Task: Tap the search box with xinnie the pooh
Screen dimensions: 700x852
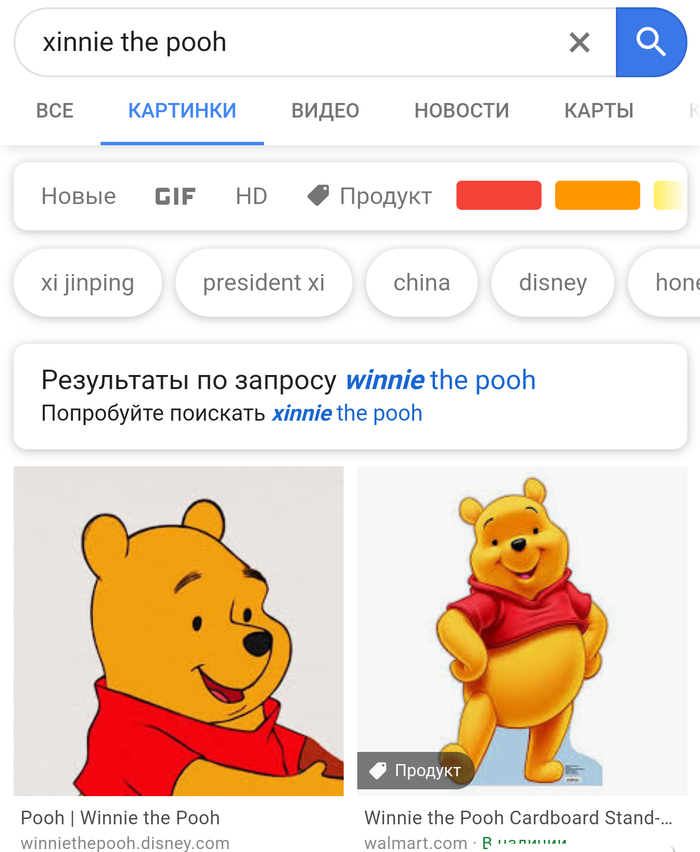Action: pos(290,42)
